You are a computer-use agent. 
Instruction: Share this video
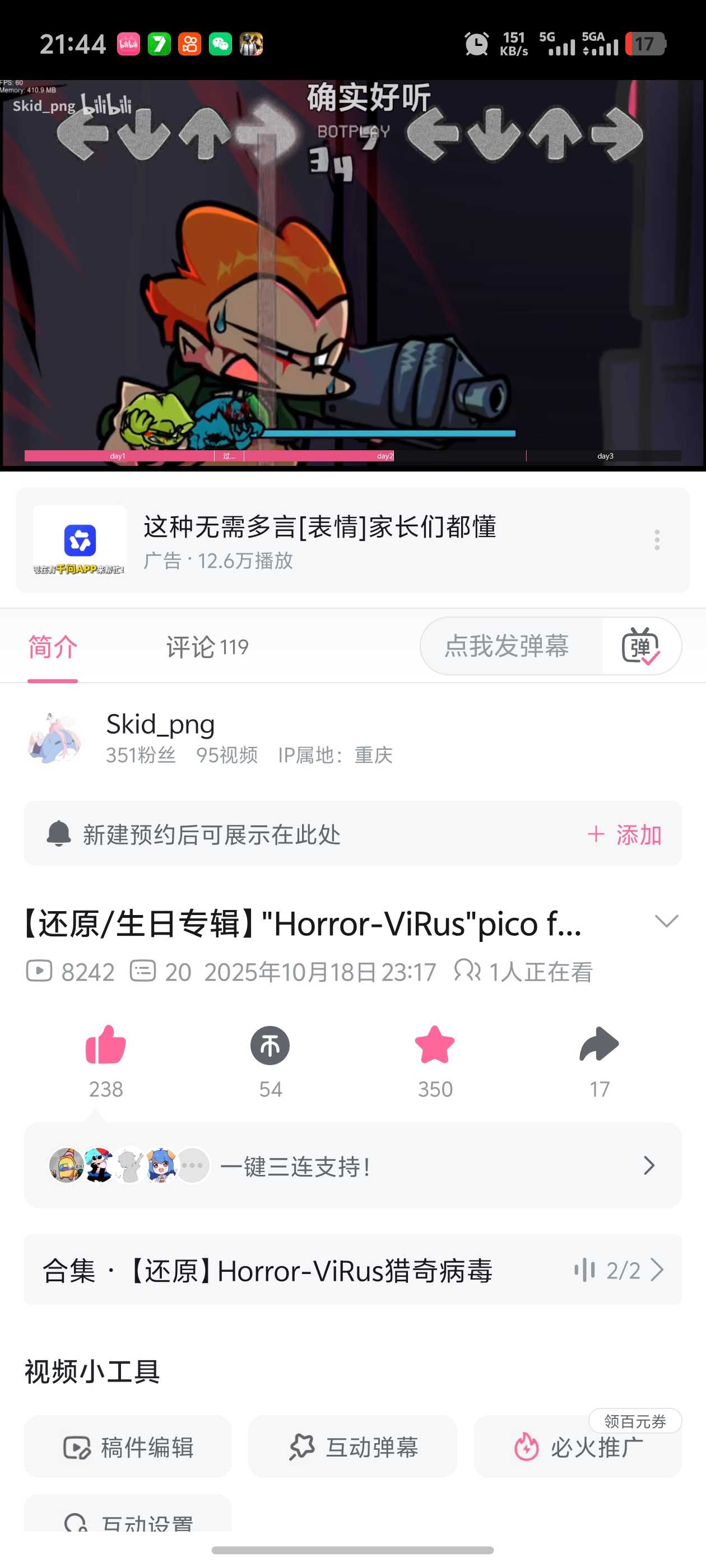click(600, 1046)
